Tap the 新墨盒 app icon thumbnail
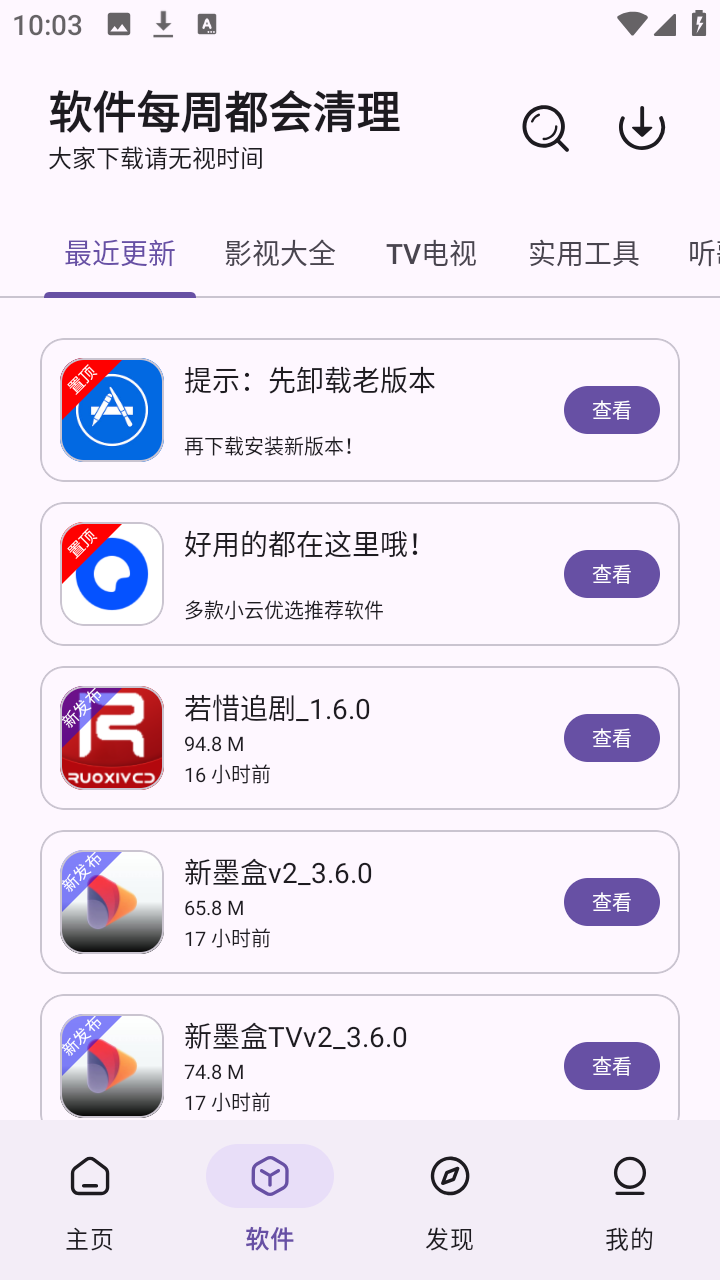 pyautogui.click(x=111, y=901)
